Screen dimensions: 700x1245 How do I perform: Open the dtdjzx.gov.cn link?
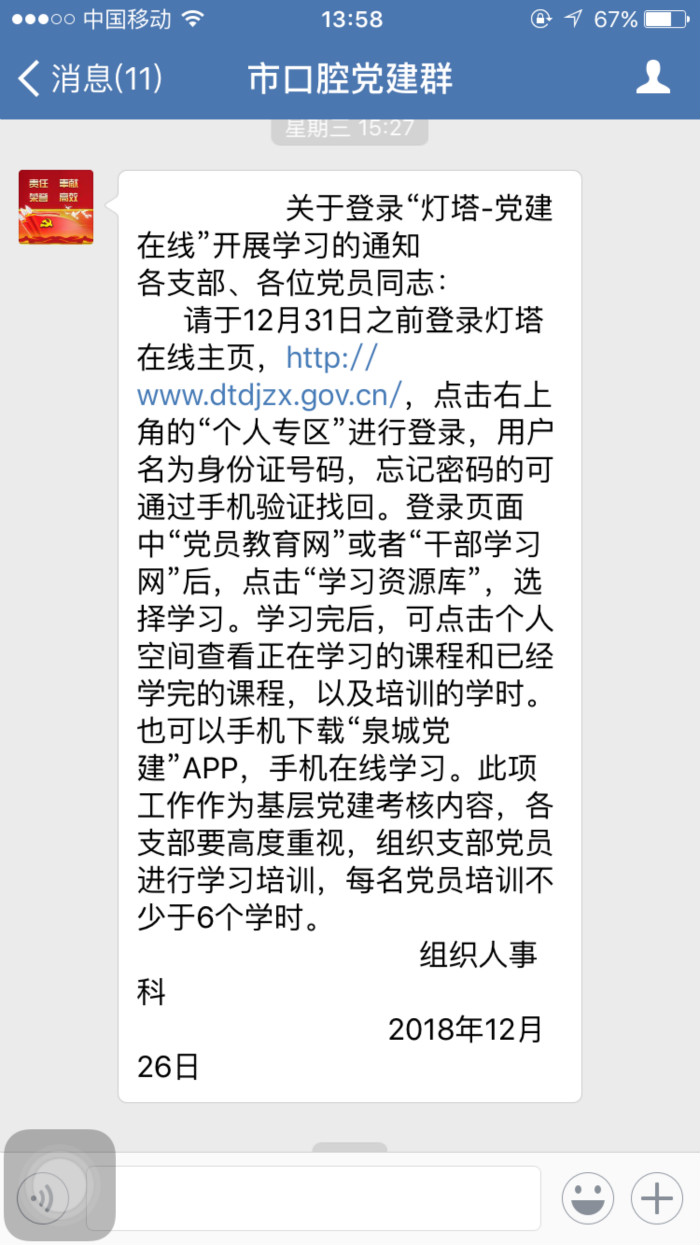click(268, 393)
